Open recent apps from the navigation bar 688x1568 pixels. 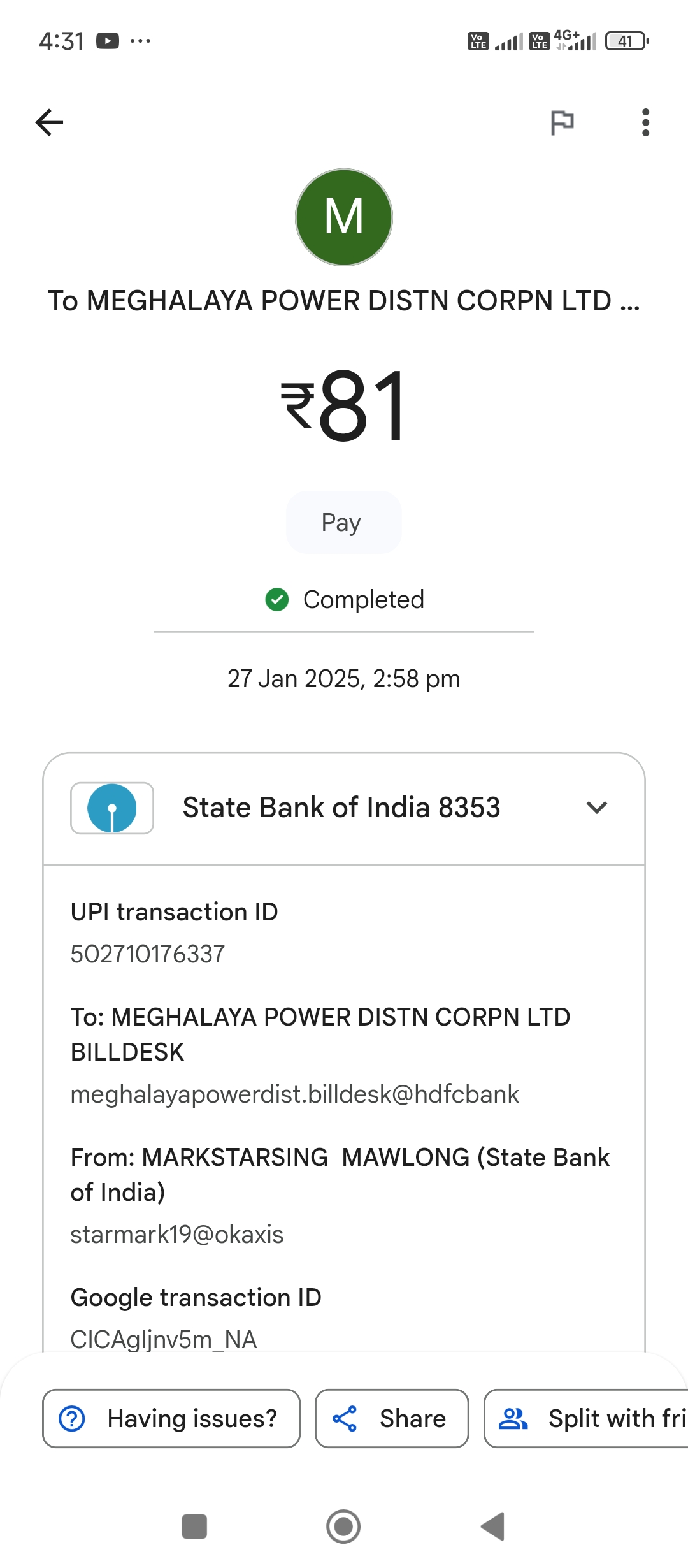194,1527
